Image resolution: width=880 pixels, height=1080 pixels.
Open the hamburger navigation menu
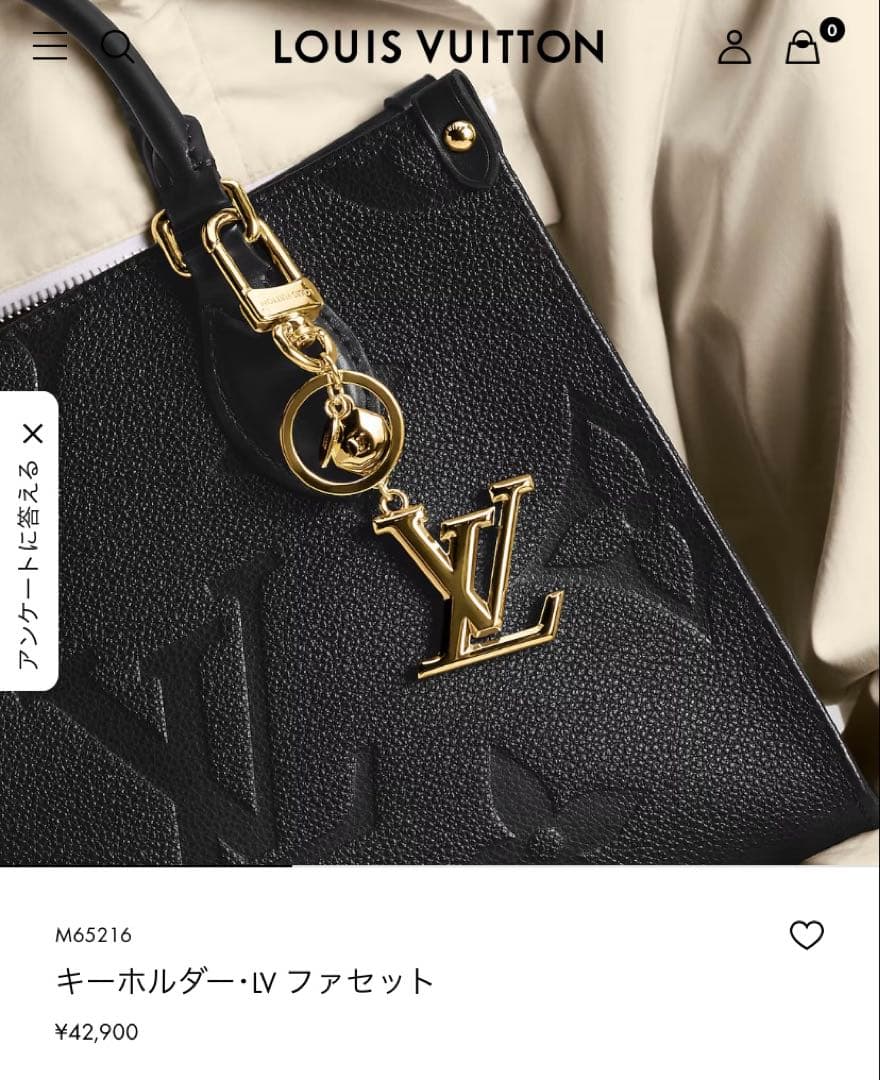[48, 44]
